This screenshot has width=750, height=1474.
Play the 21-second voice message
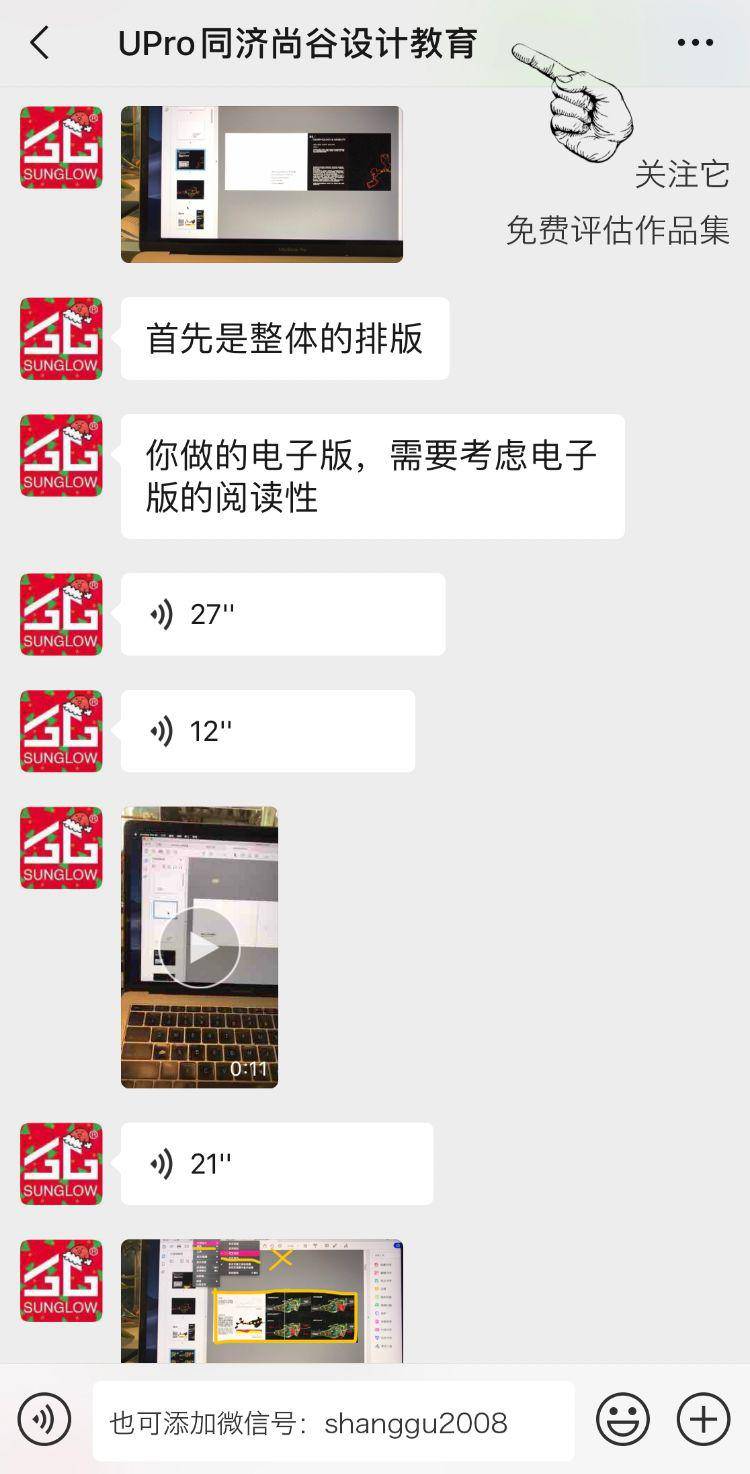276,1164
